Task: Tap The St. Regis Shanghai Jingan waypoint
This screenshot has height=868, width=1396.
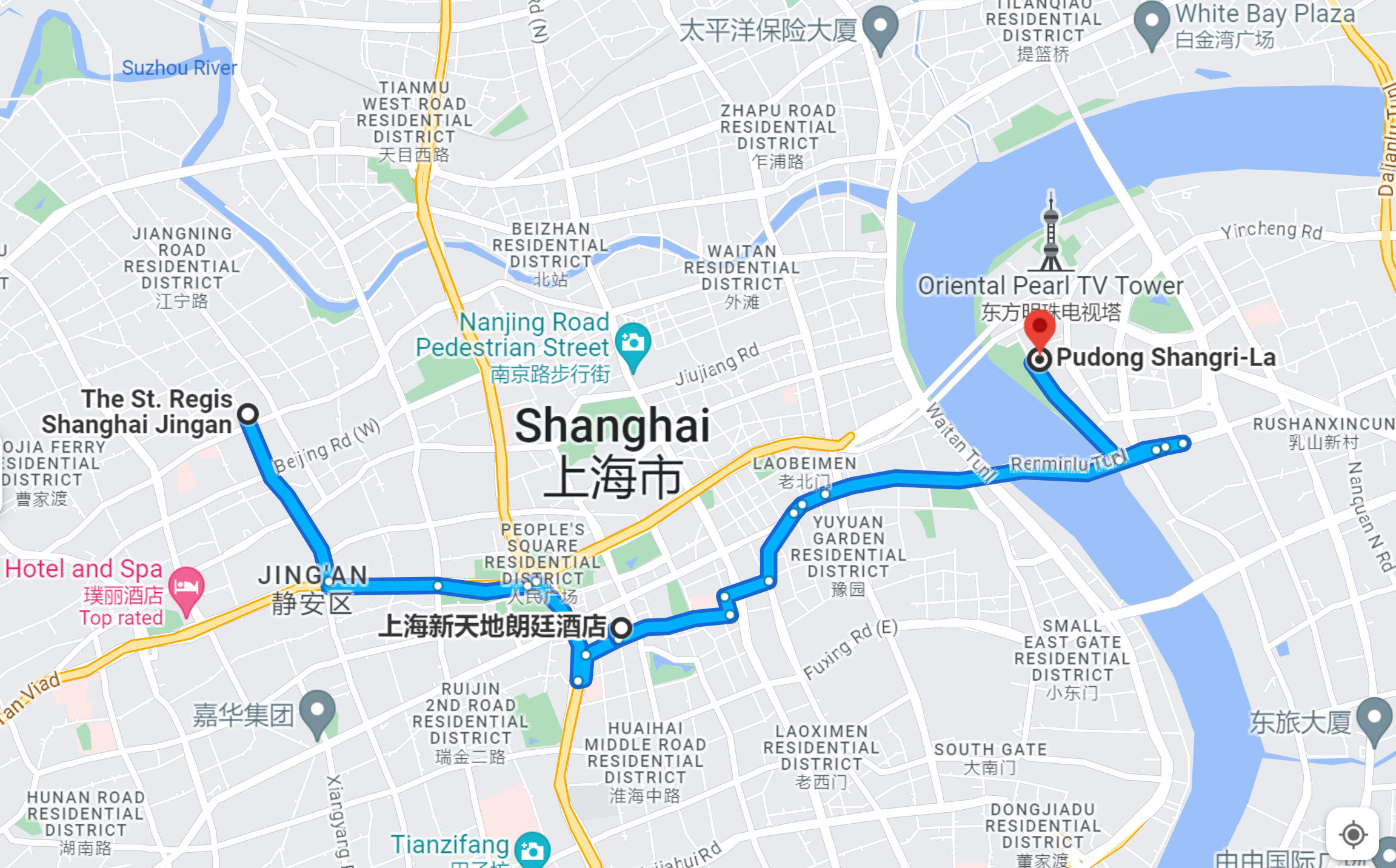Action: (x=248, y=414)
